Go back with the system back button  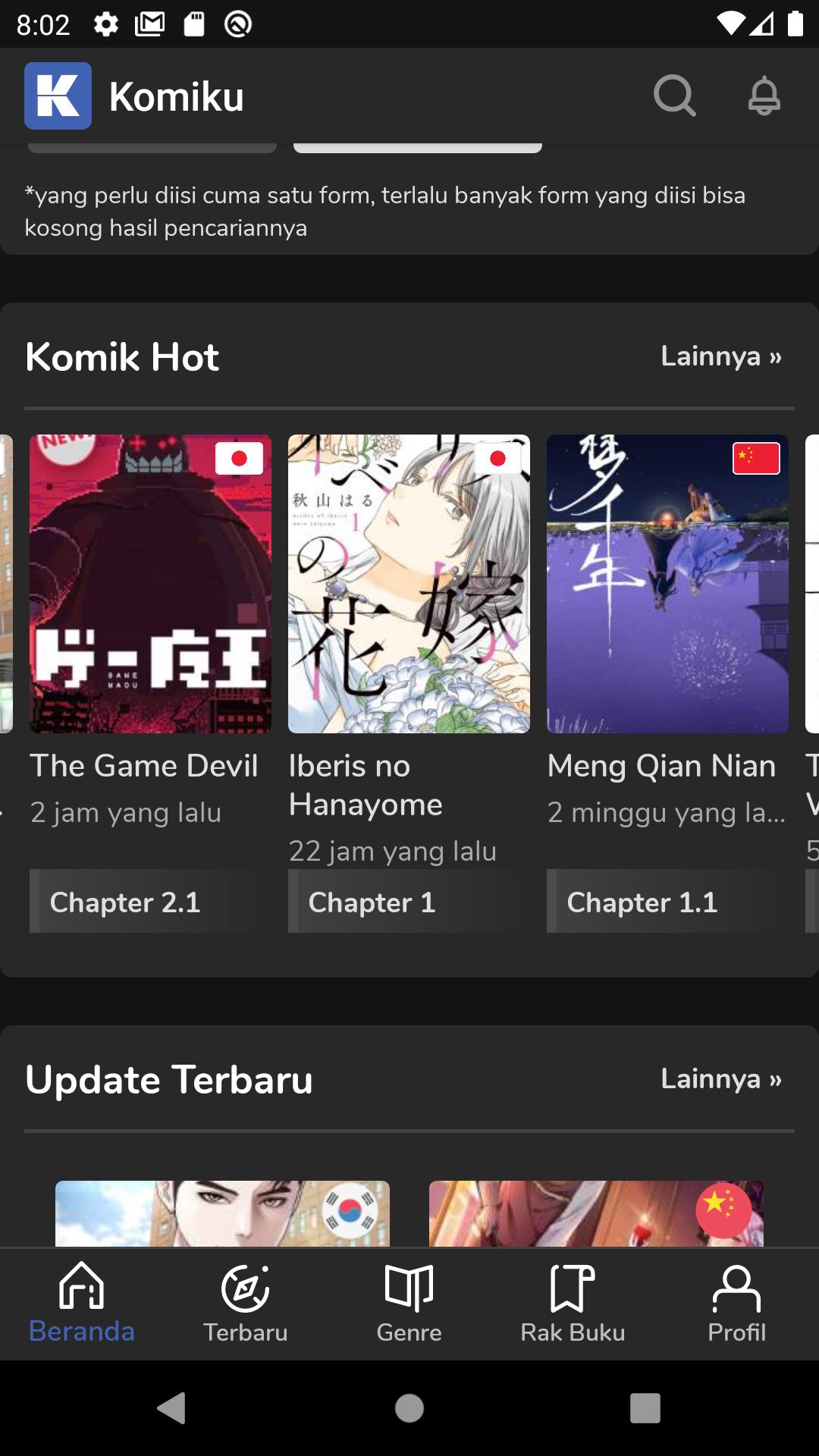[x=172, y=1408]
